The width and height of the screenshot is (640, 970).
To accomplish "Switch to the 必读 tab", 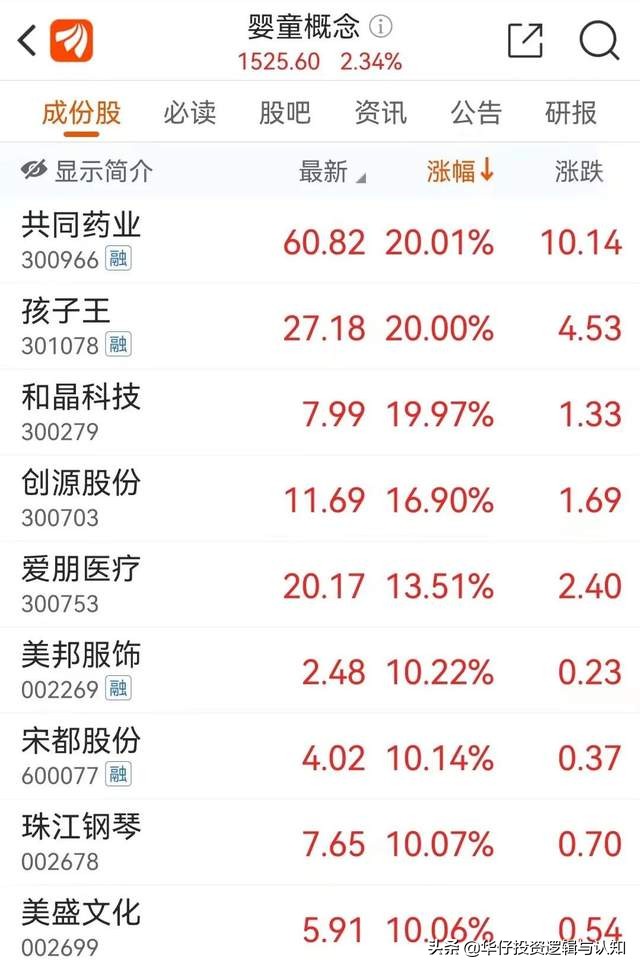I will [x=189, y=112].
